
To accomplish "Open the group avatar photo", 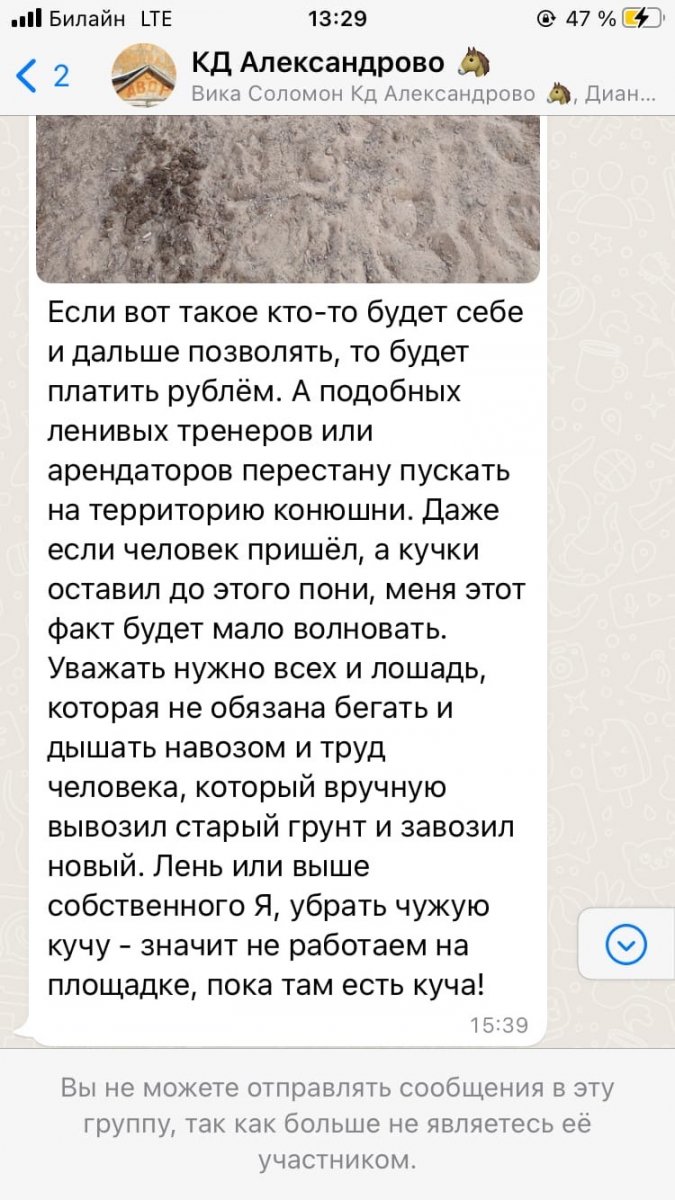I will tap(144, 76).
